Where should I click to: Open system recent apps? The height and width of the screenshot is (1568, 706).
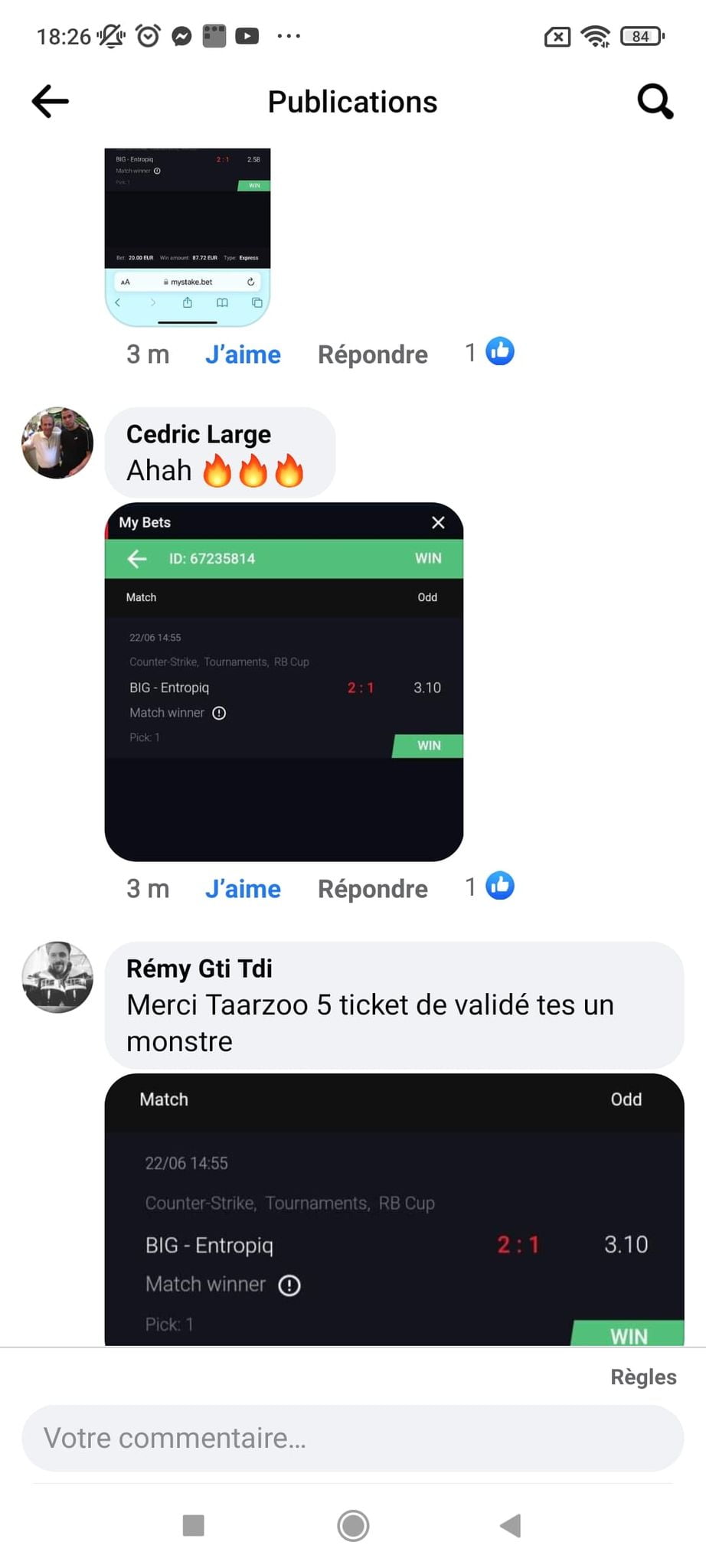click(194, 1525)
